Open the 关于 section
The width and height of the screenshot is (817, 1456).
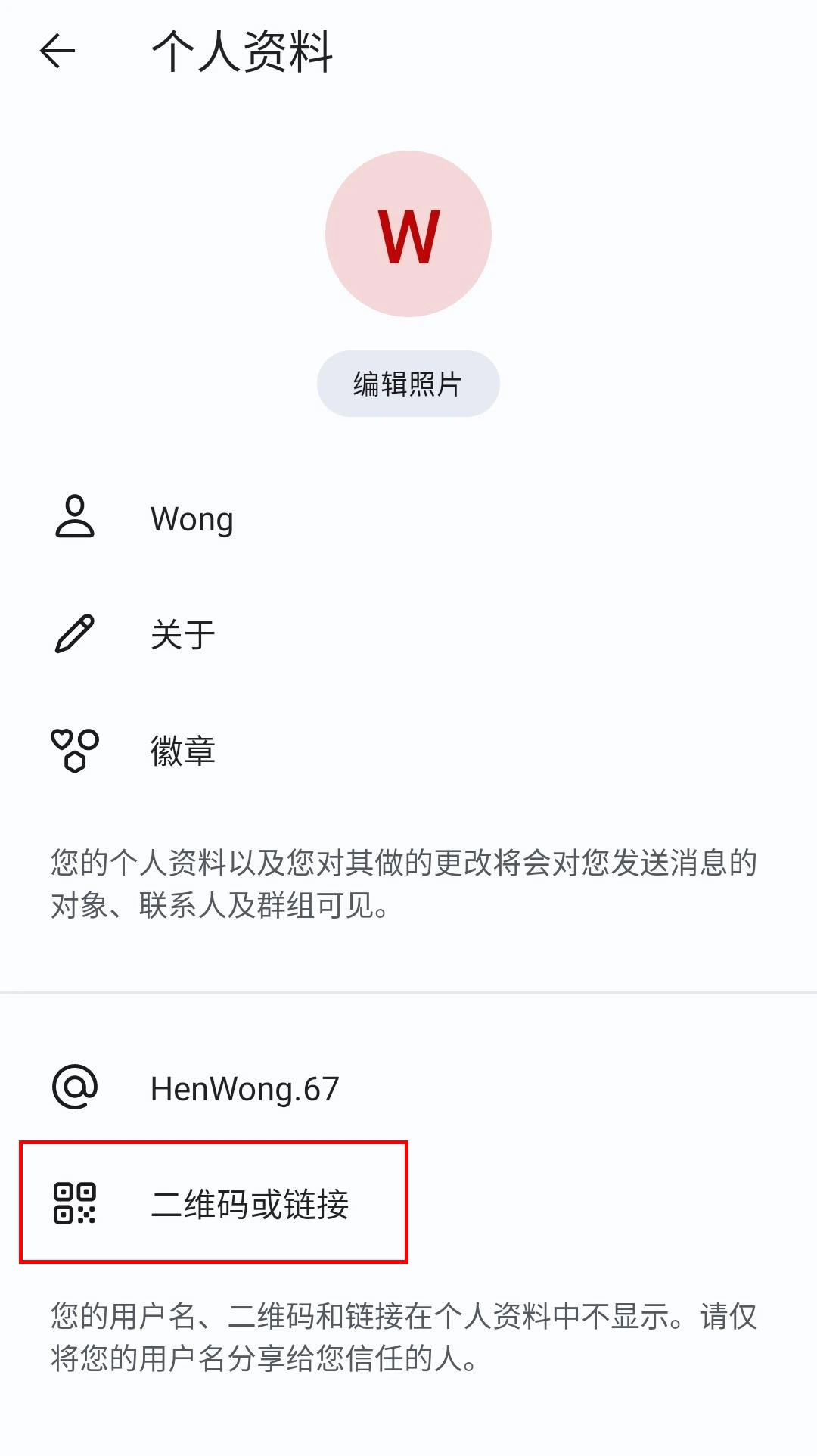click(x=182, y=633)
